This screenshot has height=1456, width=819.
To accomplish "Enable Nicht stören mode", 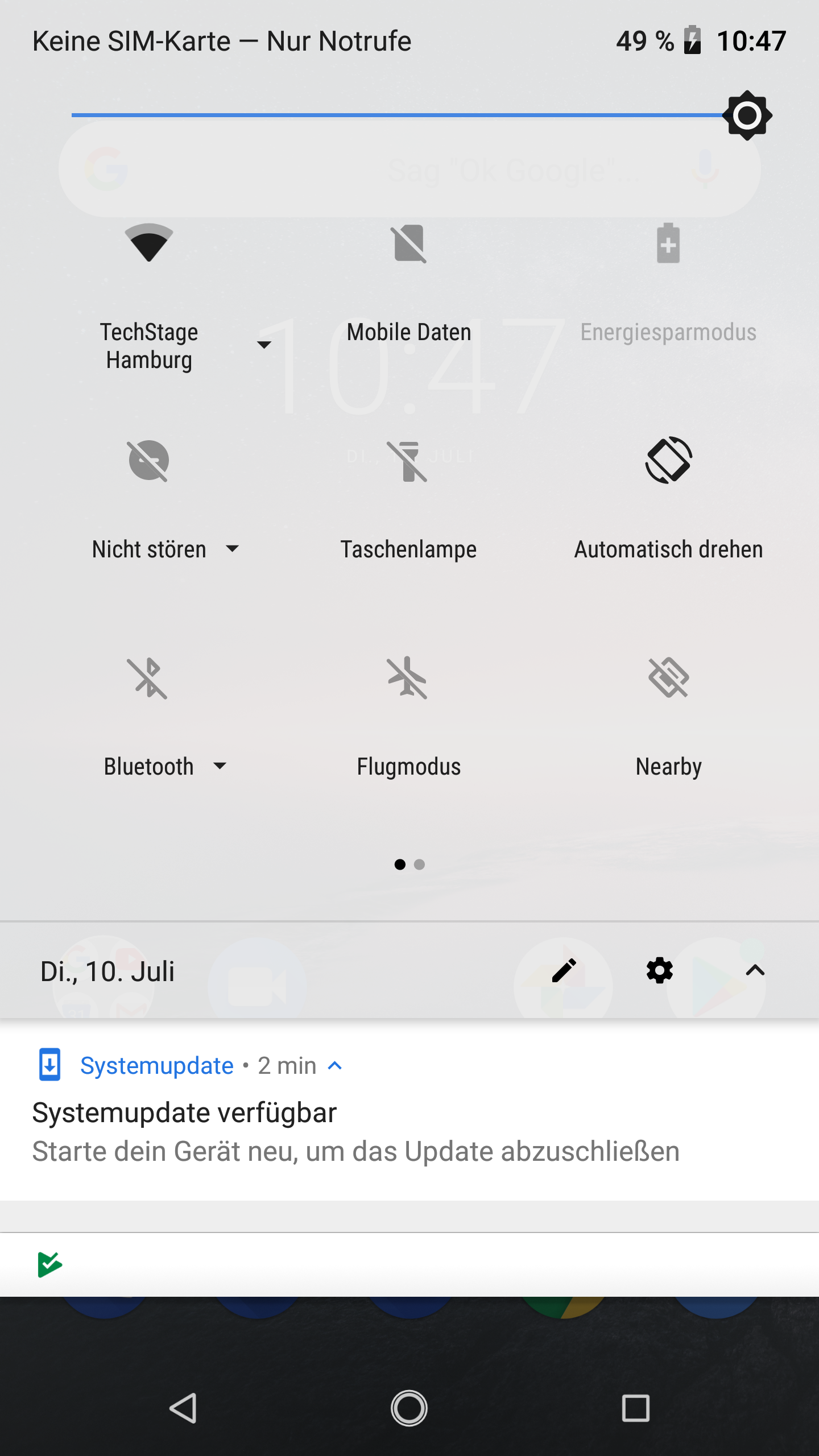I will (x=149, y=461).
